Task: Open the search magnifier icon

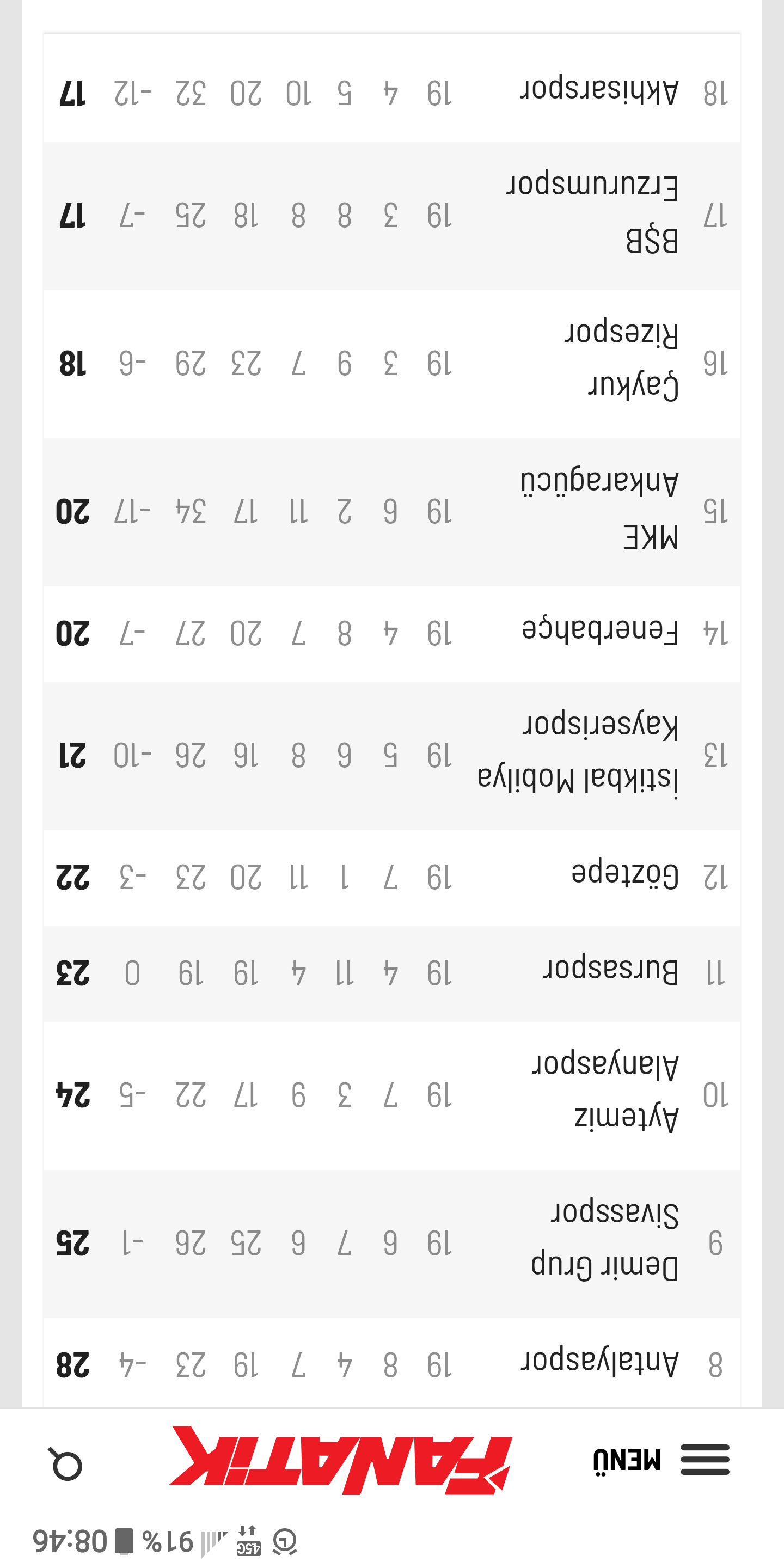Action: [65, 1463]
